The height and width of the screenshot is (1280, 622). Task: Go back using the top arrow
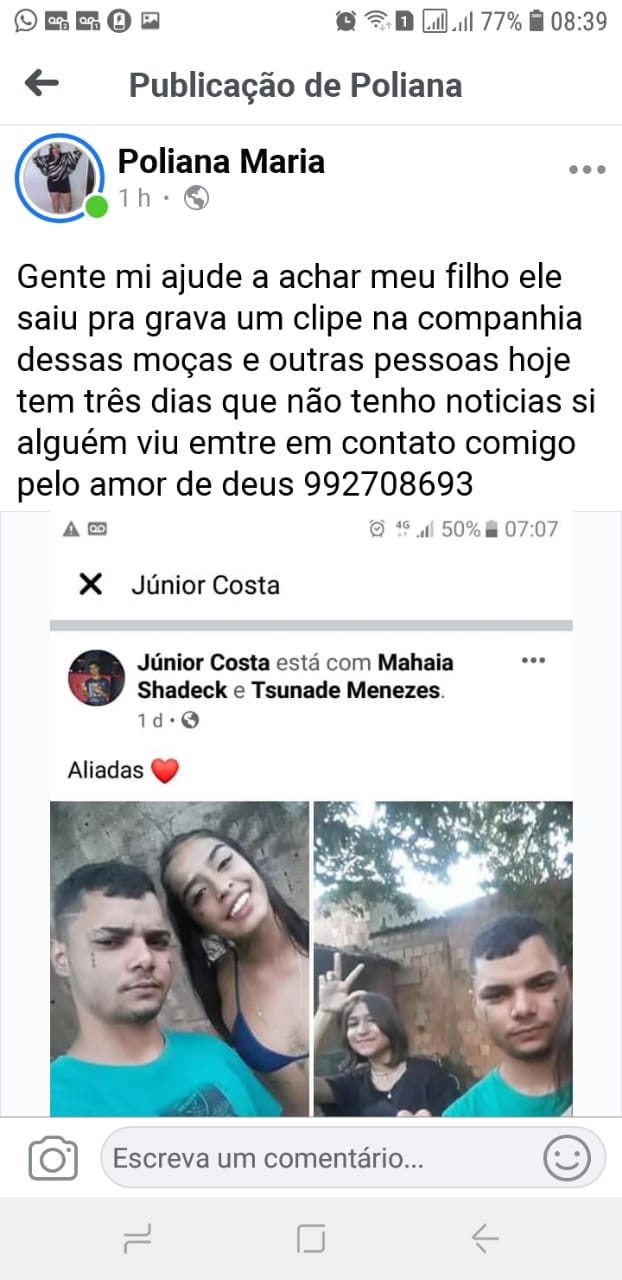41,83
